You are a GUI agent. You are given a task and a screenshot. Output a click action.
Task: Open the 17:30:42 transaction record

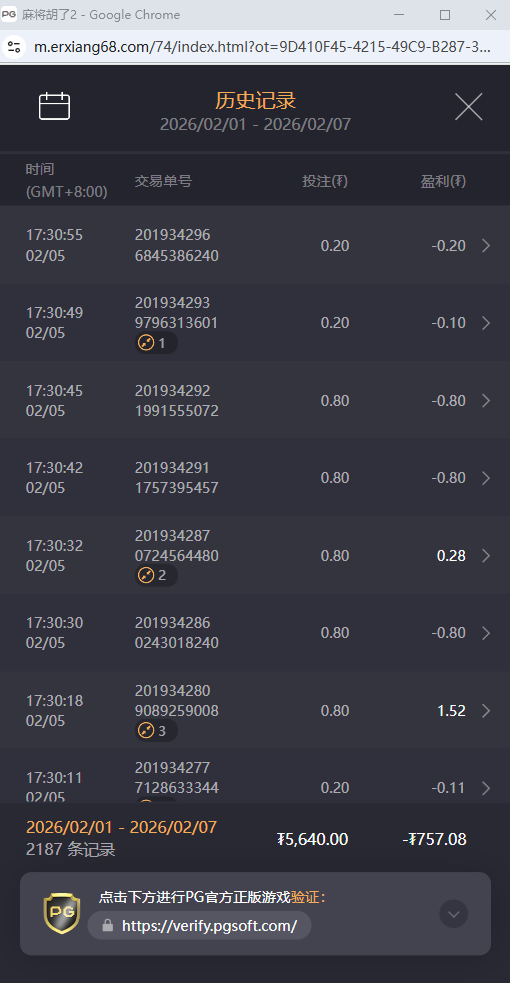coord(255,478)
